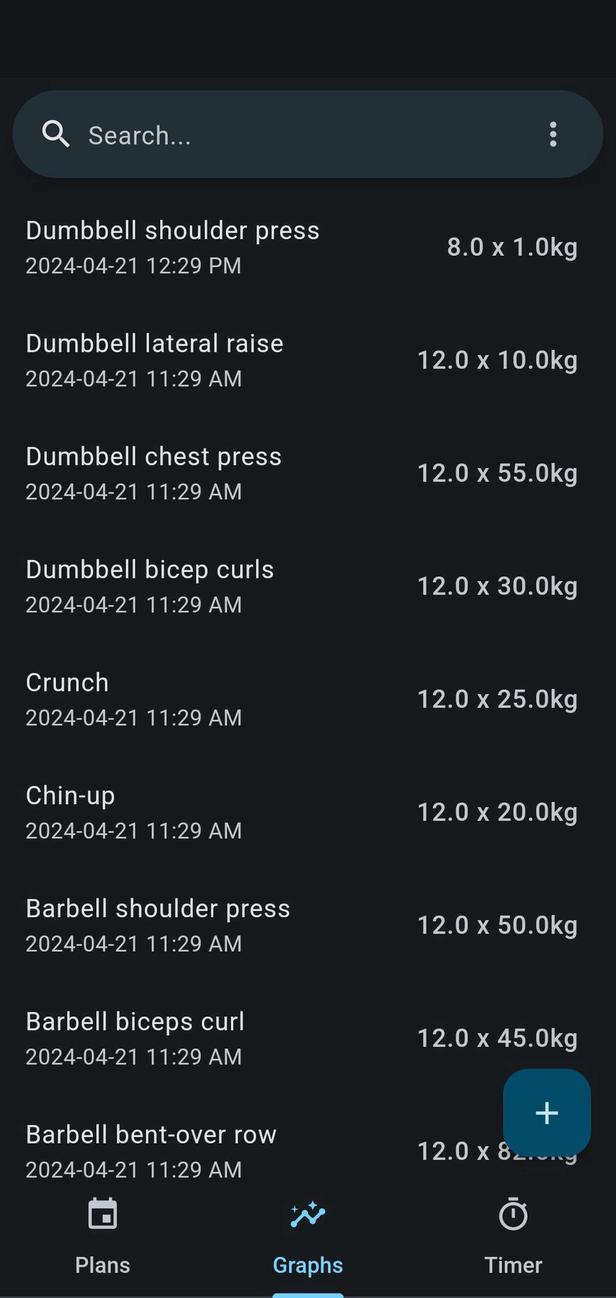This screenshot has width=616, height=1298.
Task: Select the Crunch exercise row
Action: (x=300, y=699)
